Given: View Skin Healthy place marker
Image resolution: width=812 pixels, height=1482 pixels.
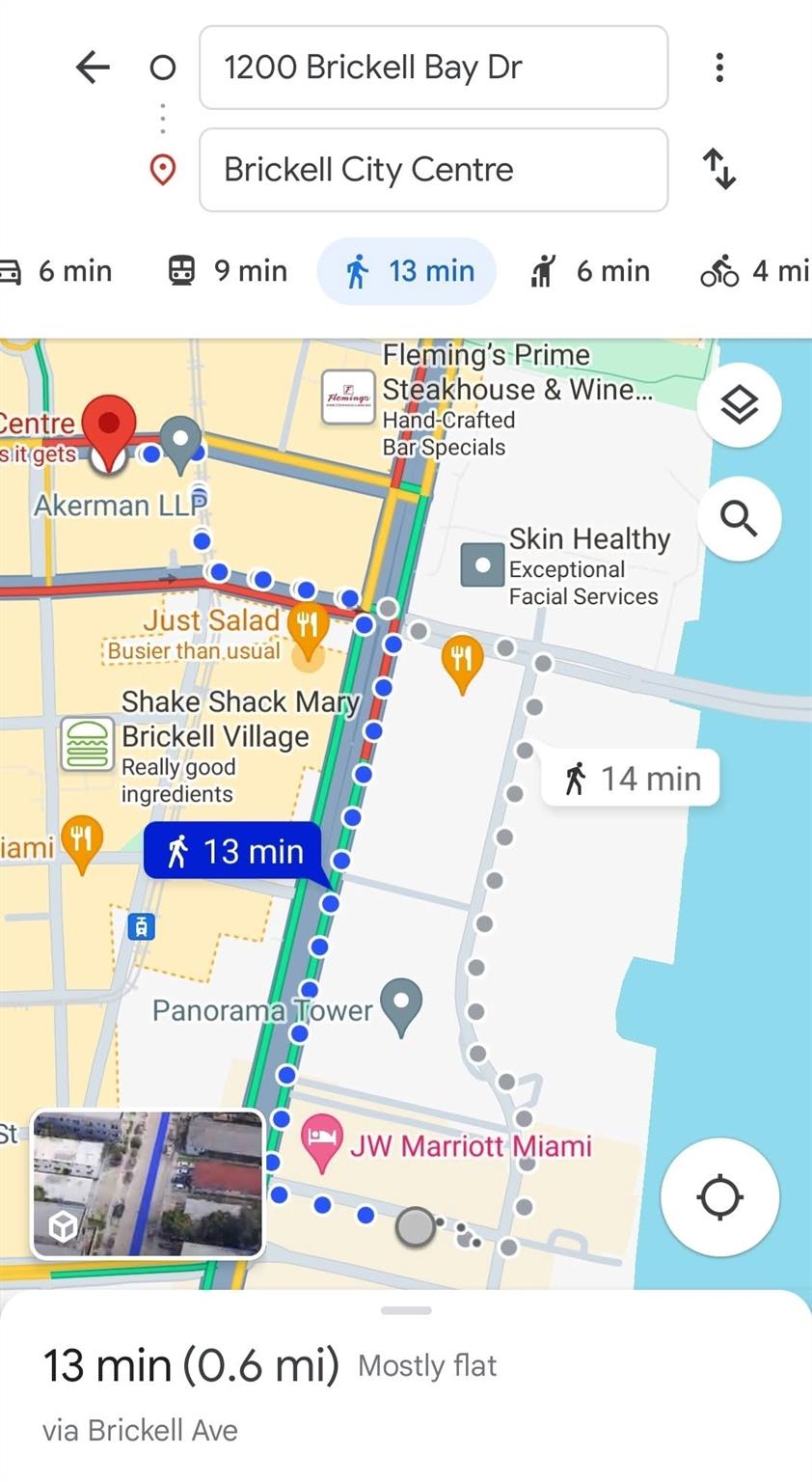Looking at the screenshot, I should coord(482,564).
